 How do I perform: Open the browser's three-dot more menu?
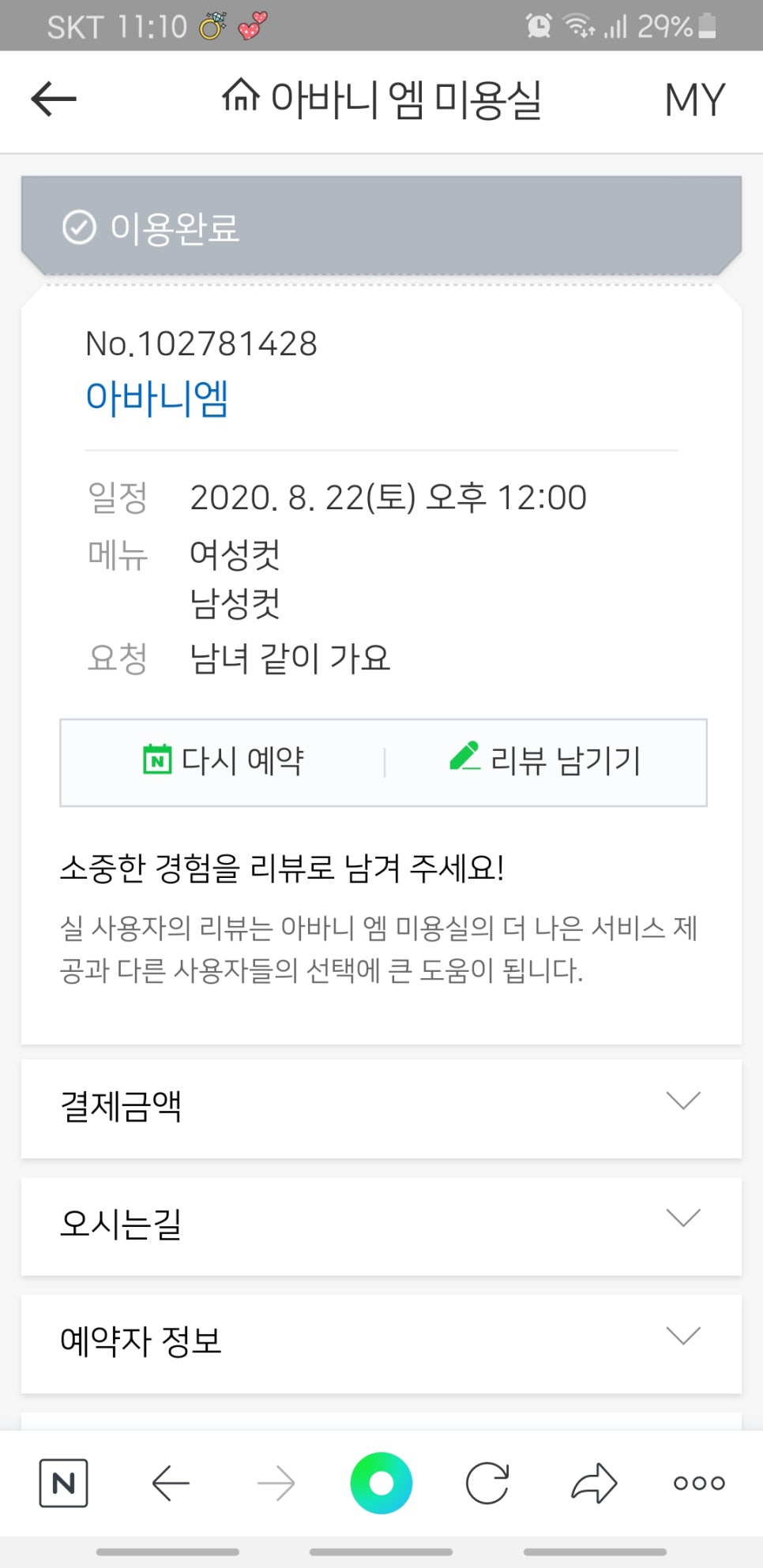click(699, 1484)
